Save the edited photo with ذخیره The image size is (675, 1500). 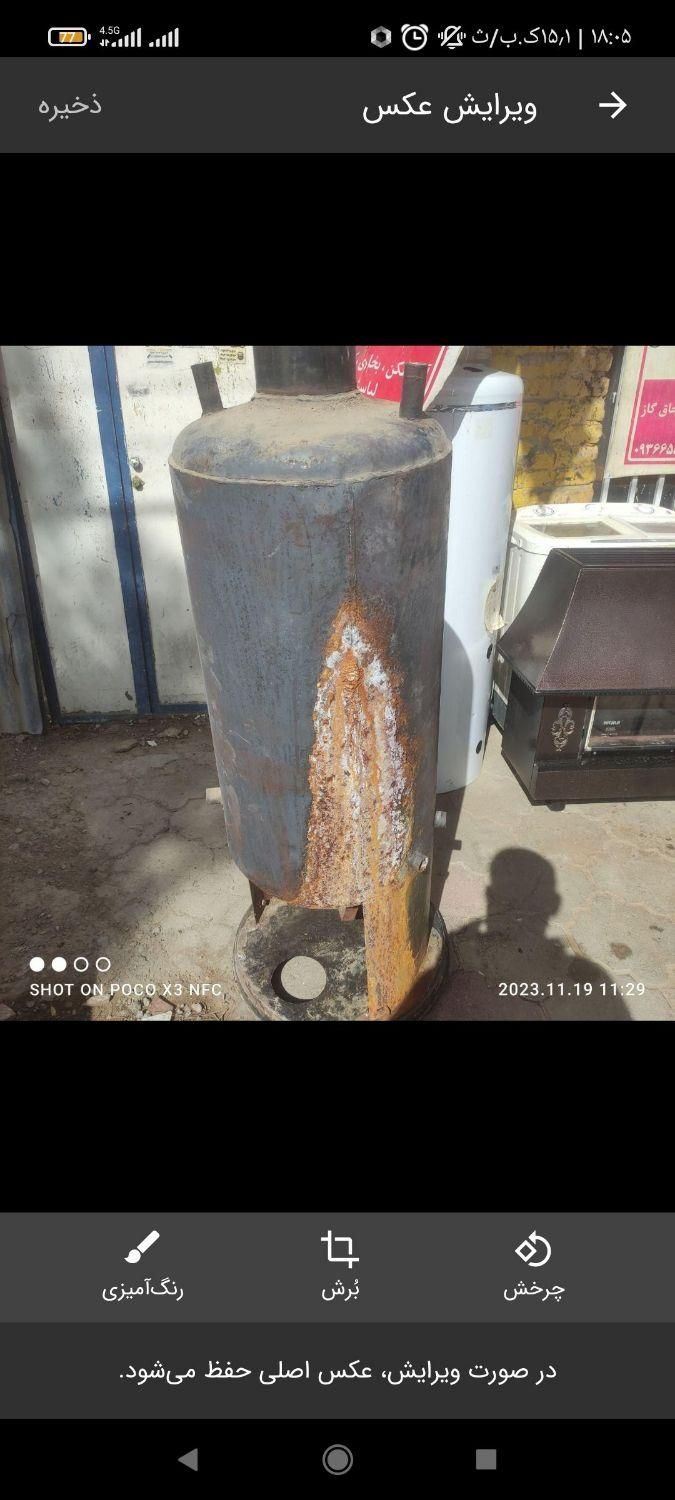click(70, 105)
